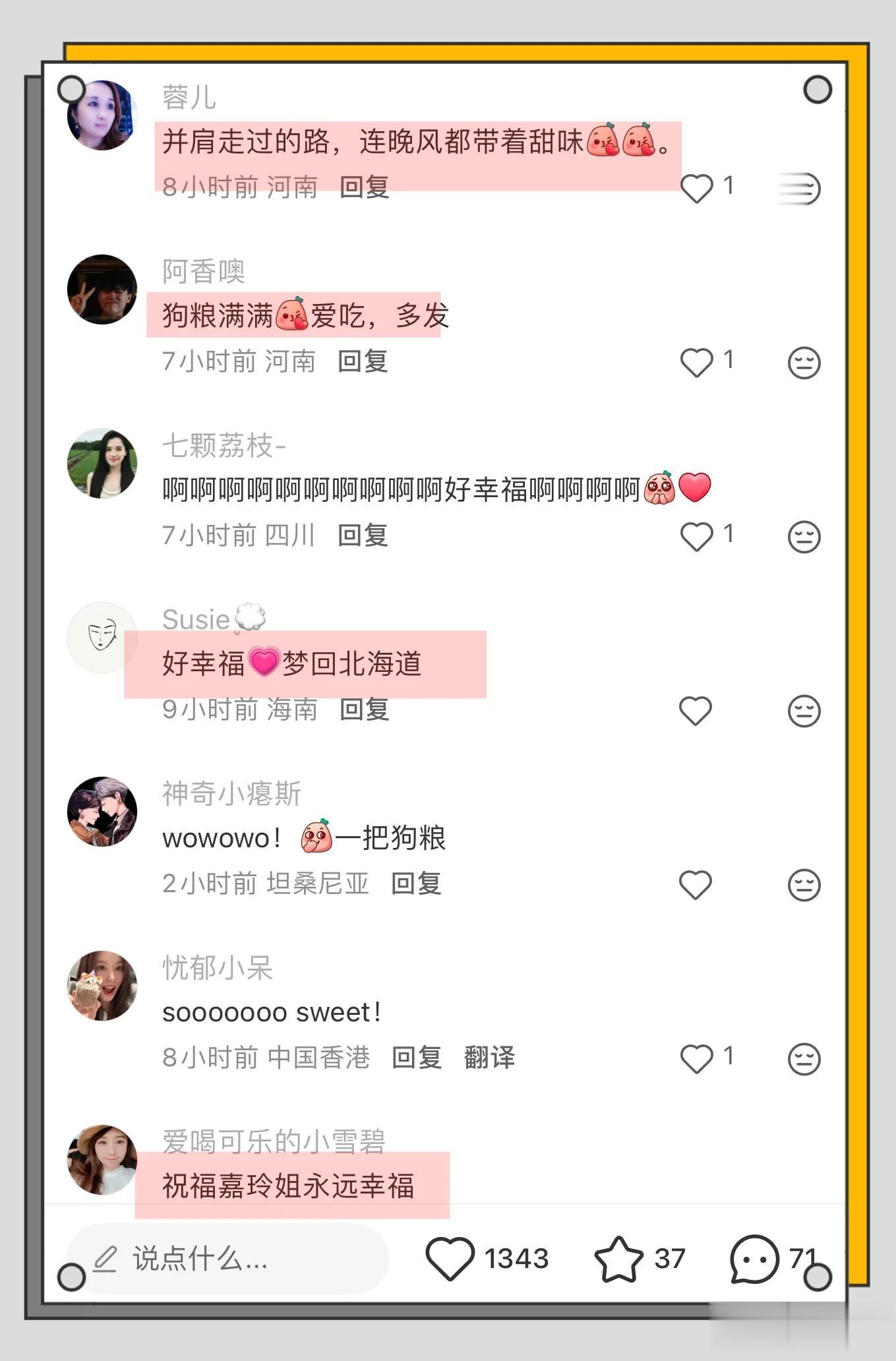Viewport: 896px width, 1361px height.
Task: Toggle like on 忧郁小呆's English comment
Action: tap(696, 1058)
